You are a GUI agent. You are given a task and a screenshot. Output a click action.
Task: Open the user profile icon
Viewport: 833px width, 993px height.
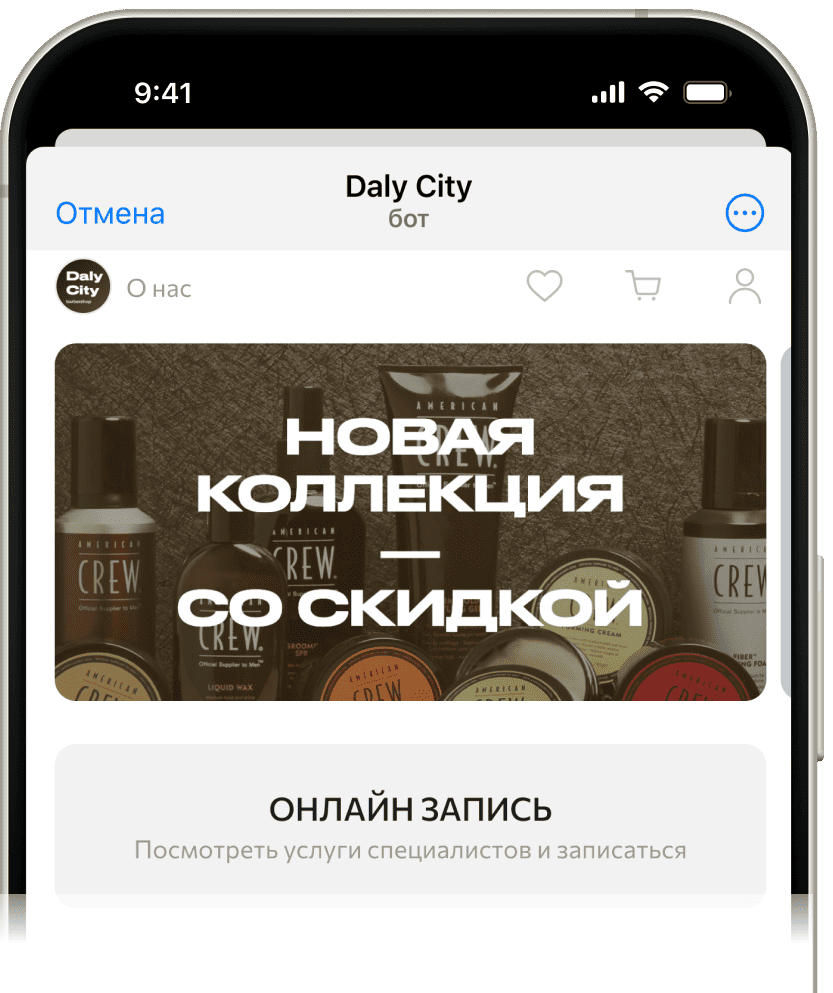click(x=744, y=287)
